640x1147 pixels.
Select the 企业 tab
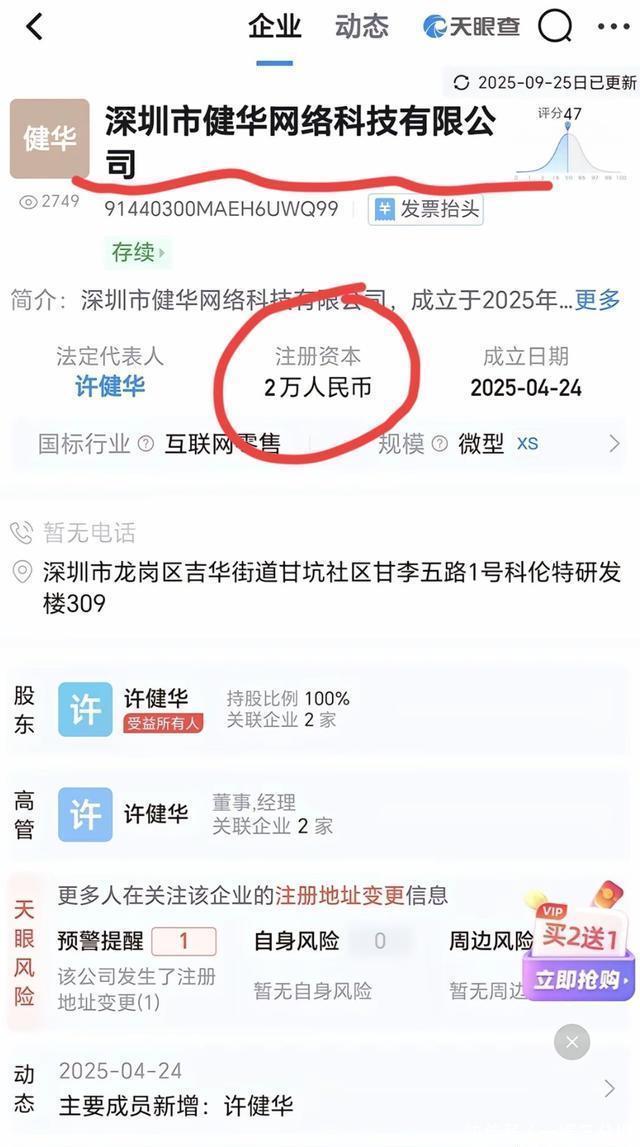tap(274, 27)
